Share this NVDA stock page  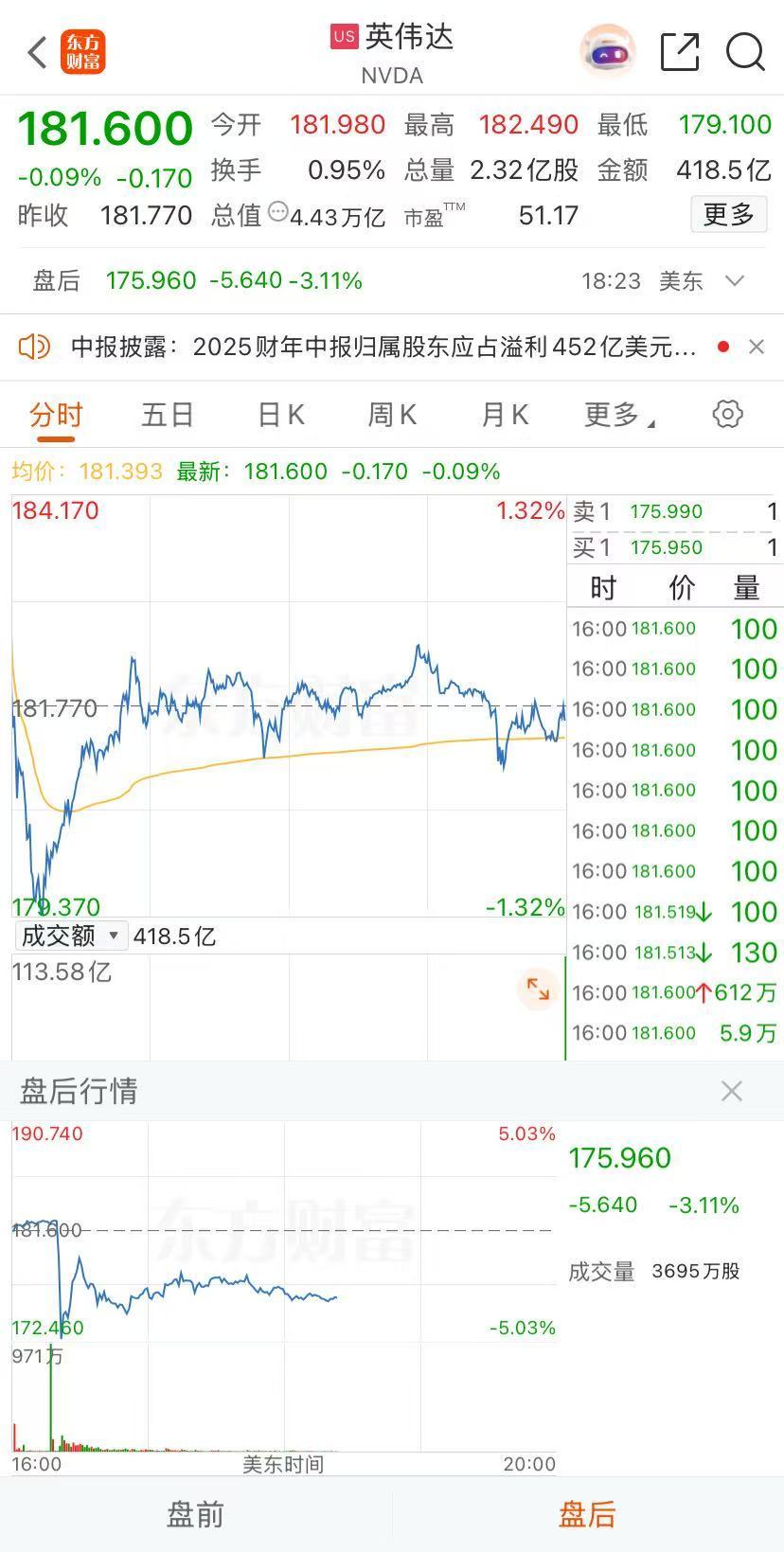[680, 52]
